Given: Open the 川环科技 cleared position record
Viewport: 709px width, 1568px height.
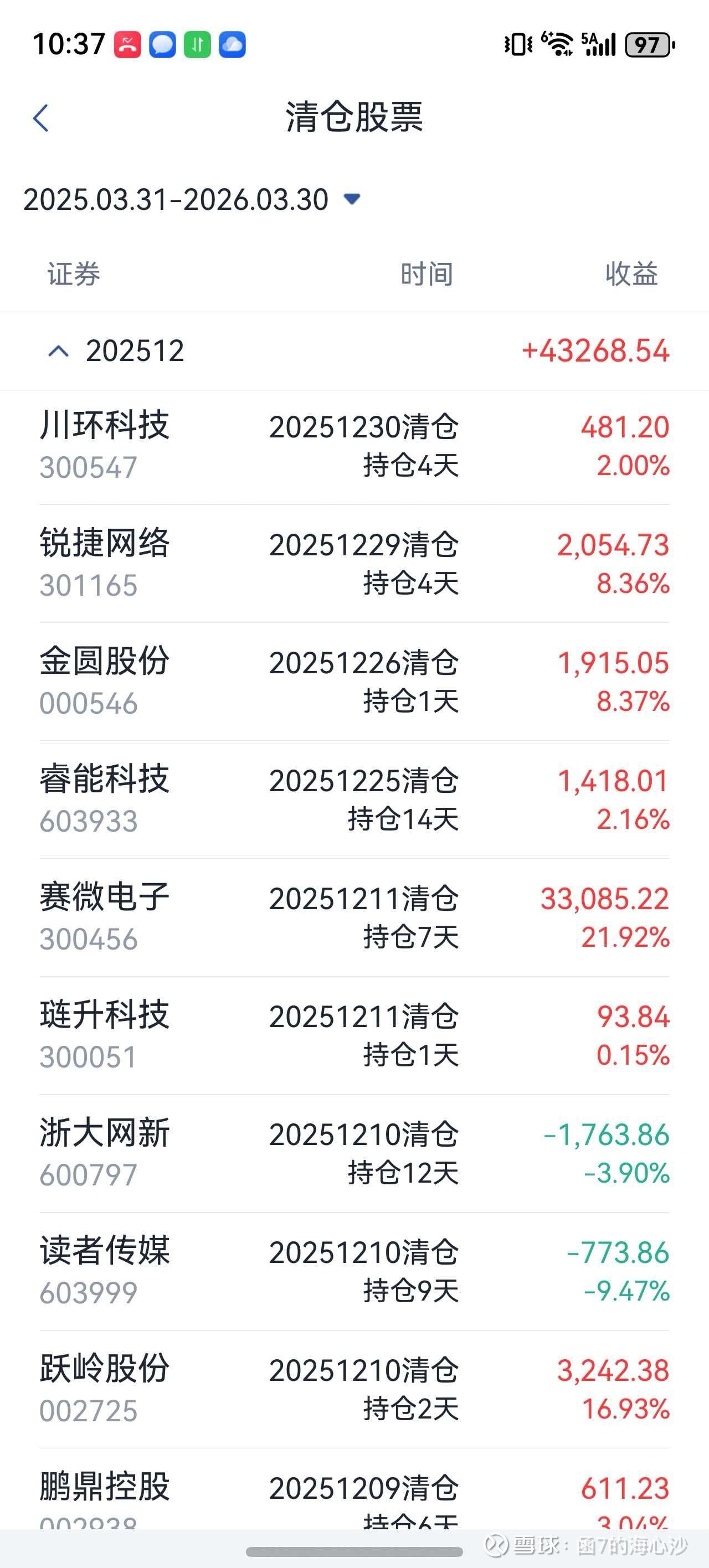Looking at the screenshot, I should click(x=354, y=446).
